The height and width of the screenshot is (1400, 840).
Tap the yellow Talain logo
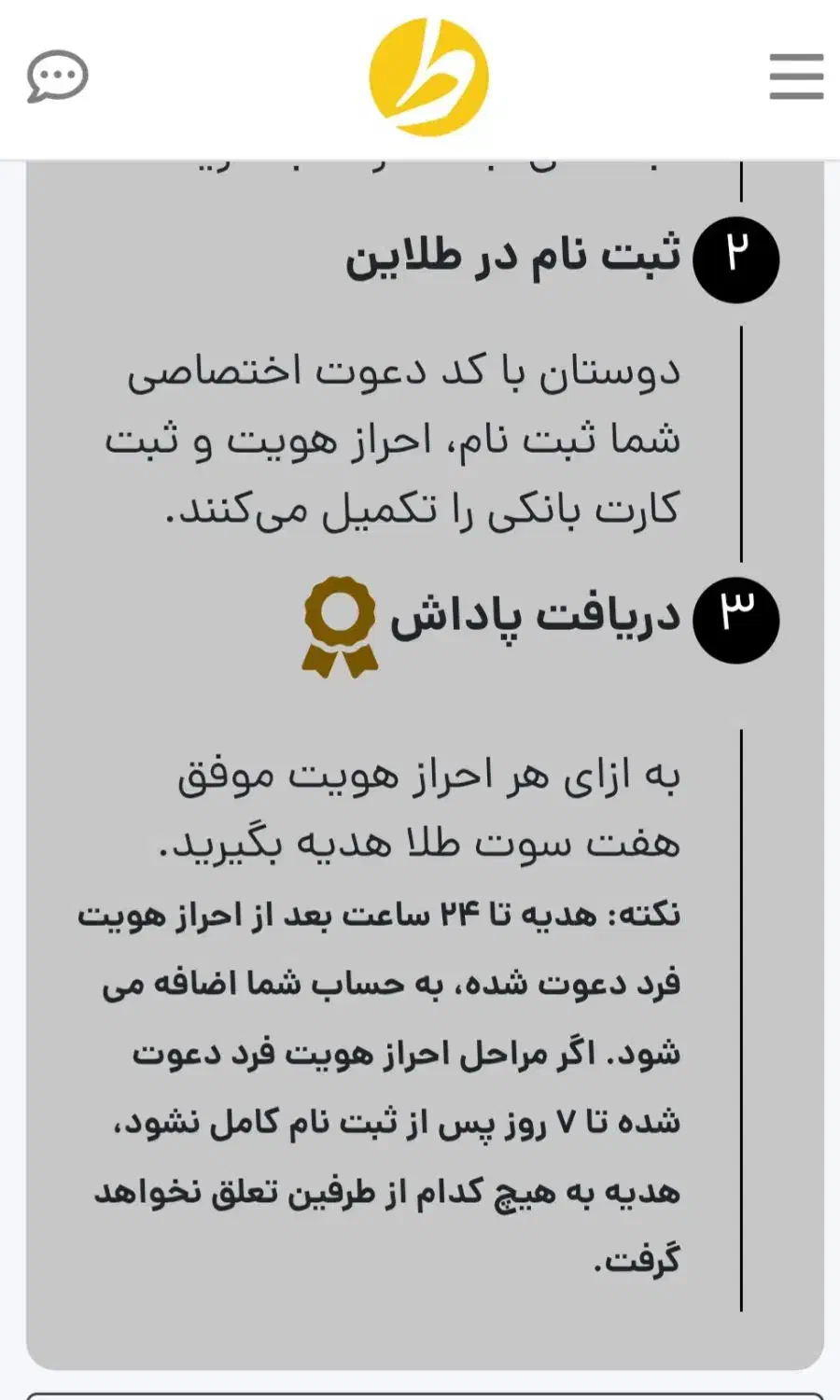[428, 77]
